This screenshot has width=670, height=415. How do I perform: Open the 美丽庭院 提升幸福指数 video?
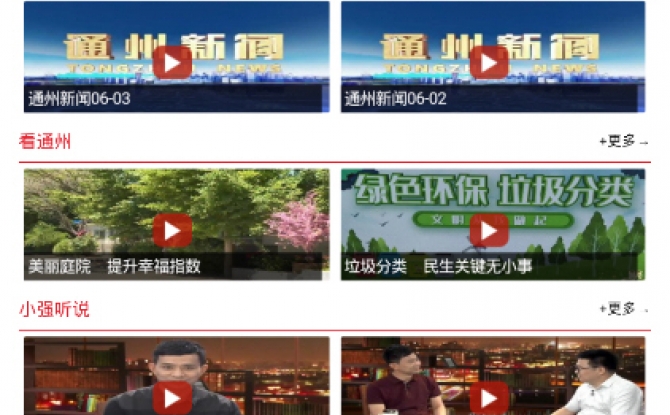[x=172, y=231]
